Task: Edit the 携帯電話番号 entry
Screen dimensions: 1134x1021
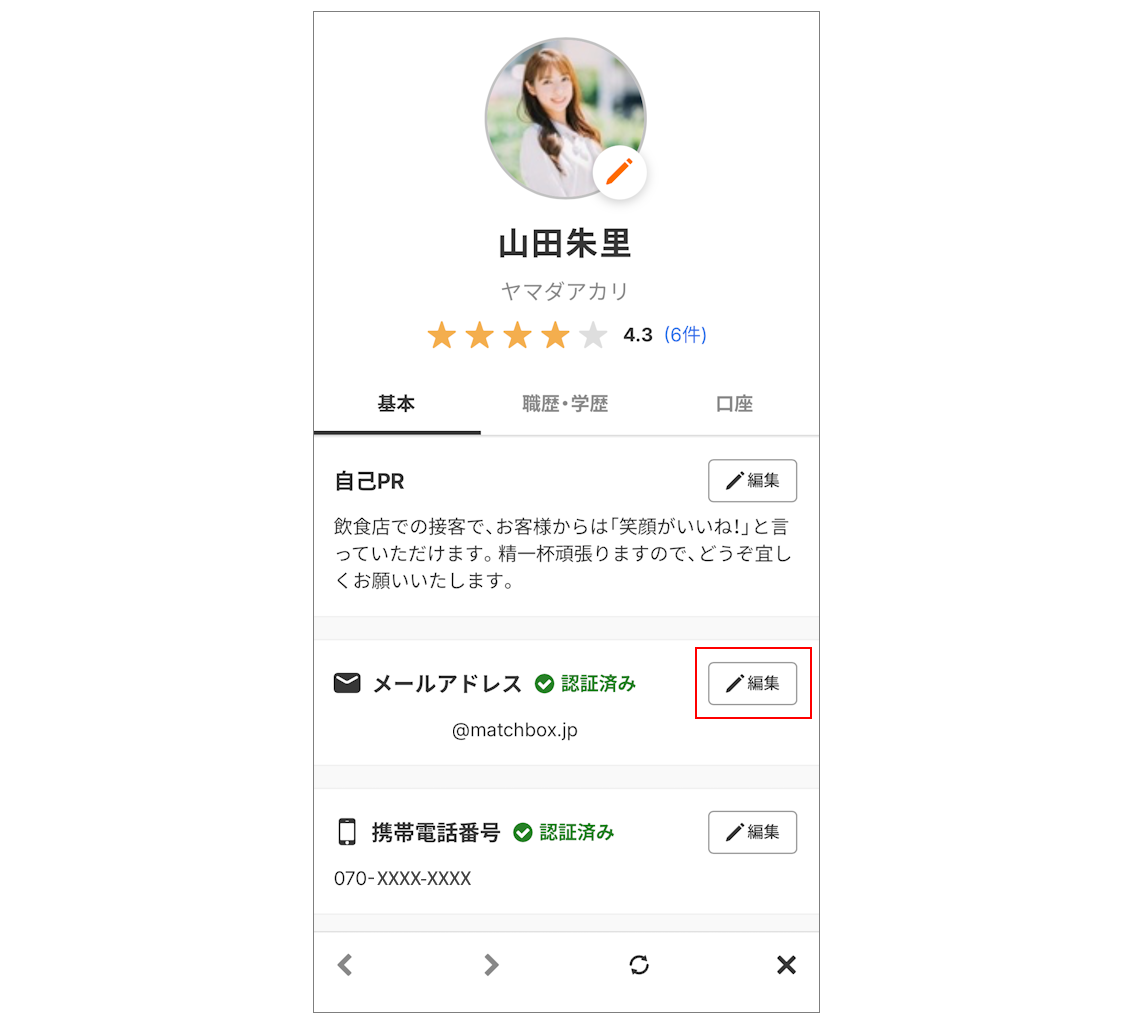Action: (x=752, y=832)
